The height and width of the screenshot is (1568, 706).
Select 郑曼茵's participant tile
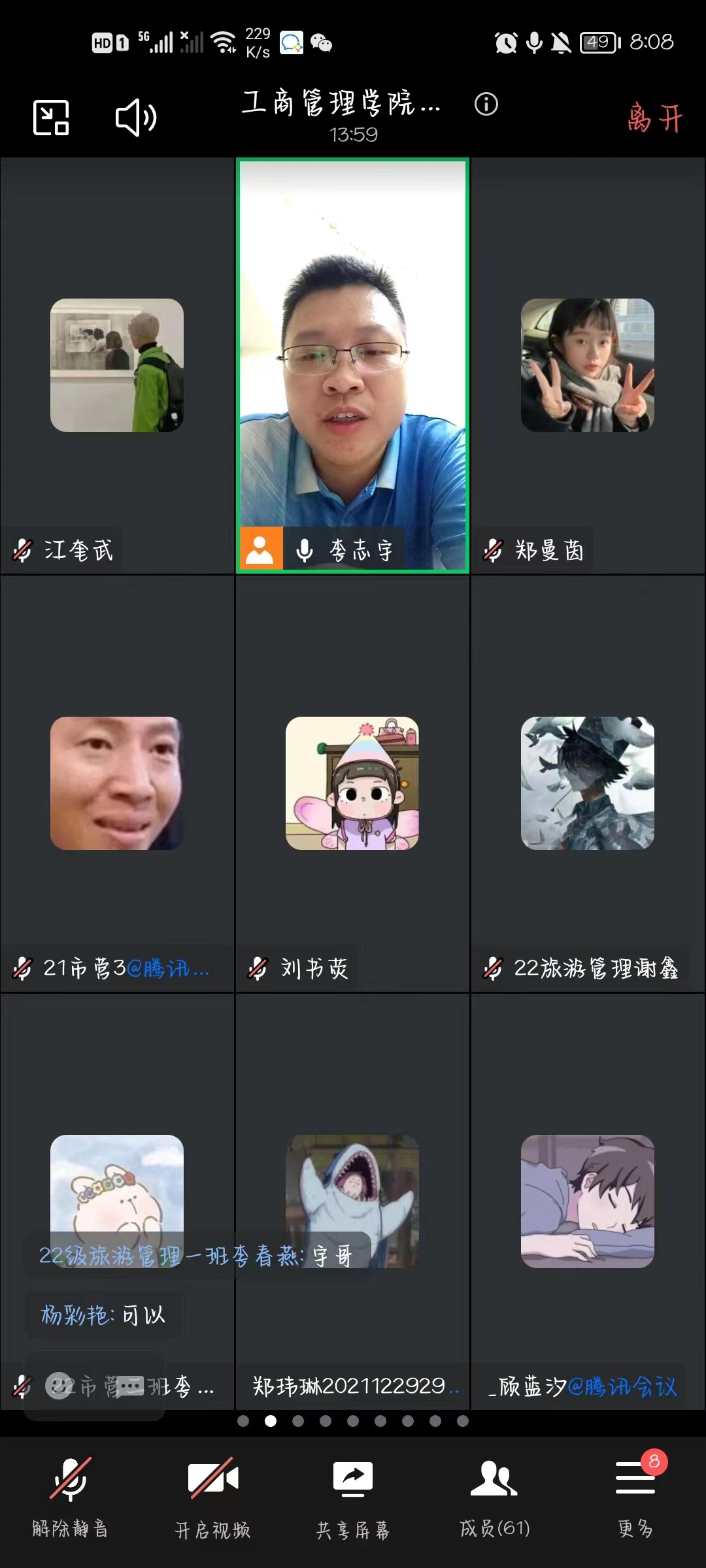click(x=588, y=366)
